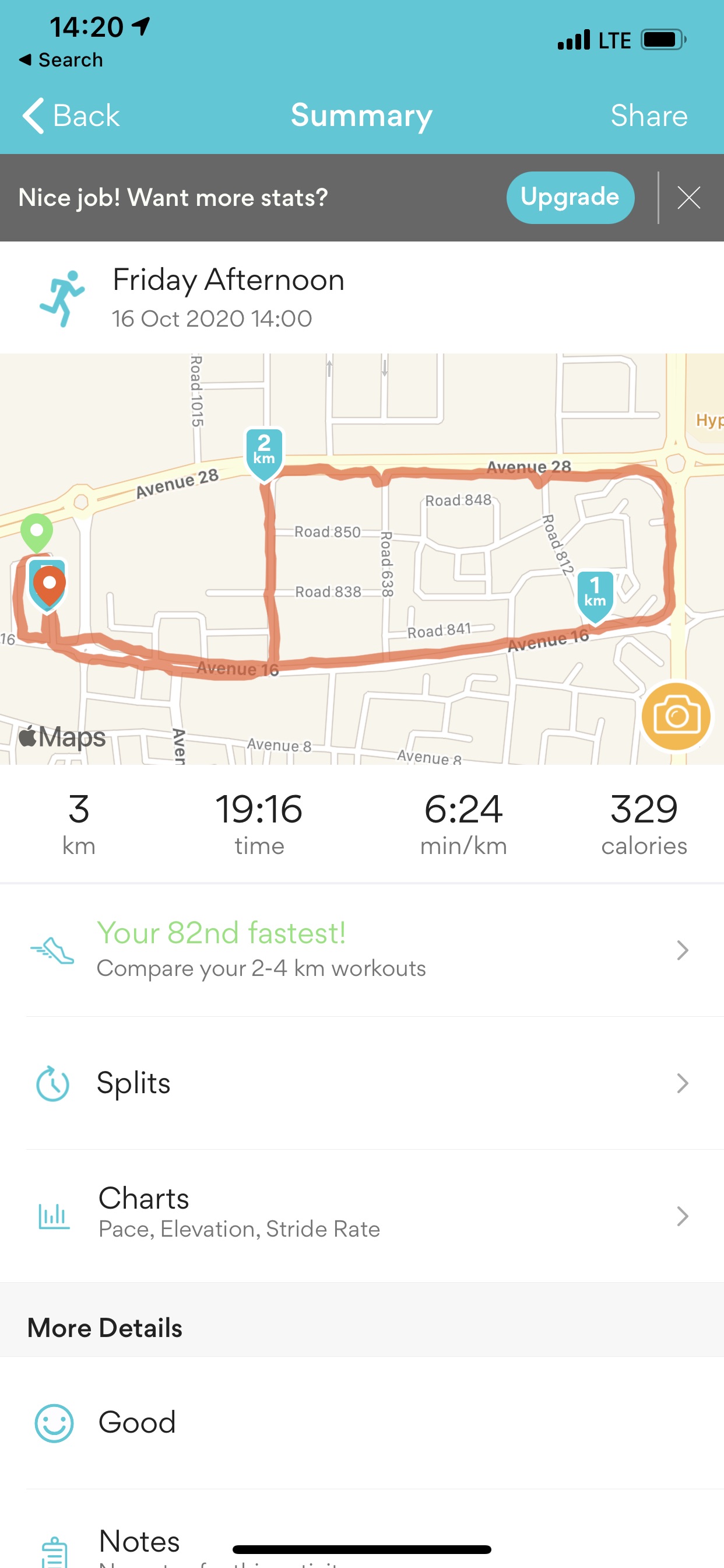The image size is (724, 1568).
Task: Dismiss the 'Want more stats?' banner
Action: click(688, 197)
